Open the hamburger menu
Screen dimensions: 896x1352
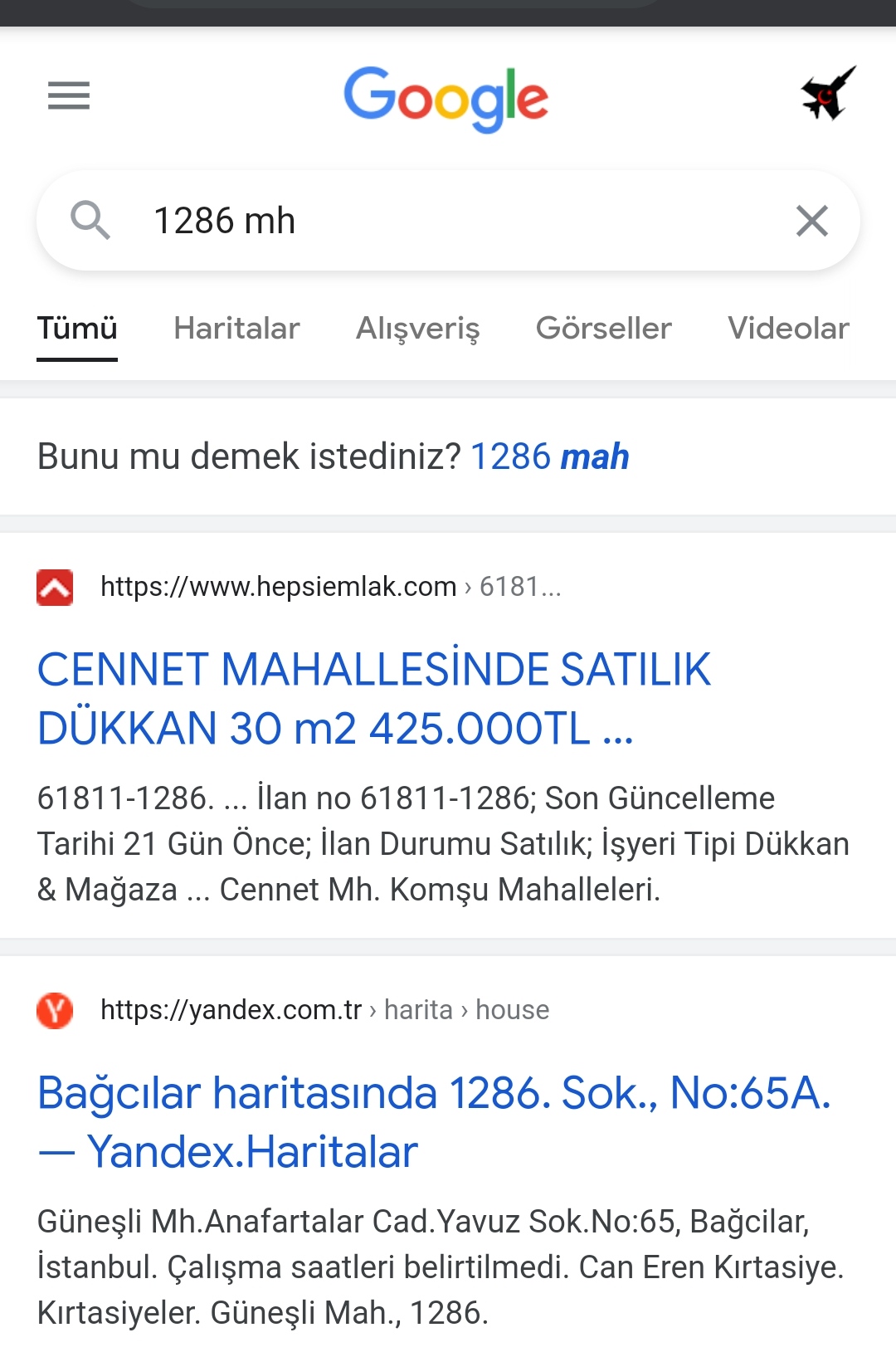coord(69,96)
